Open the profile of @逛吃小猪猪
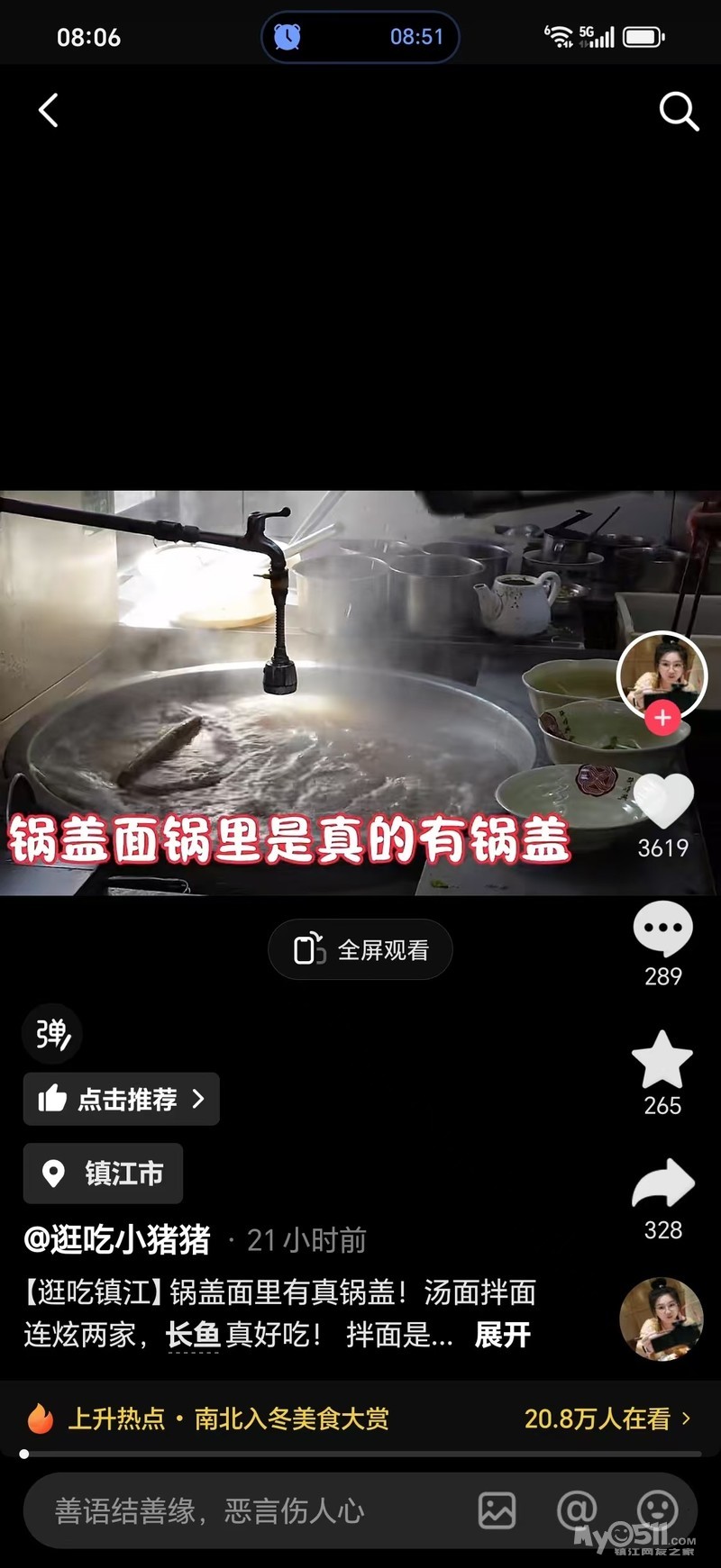Image resolution: width=721 pixels, height=1568 pixels. click(x=117, y=1240)
